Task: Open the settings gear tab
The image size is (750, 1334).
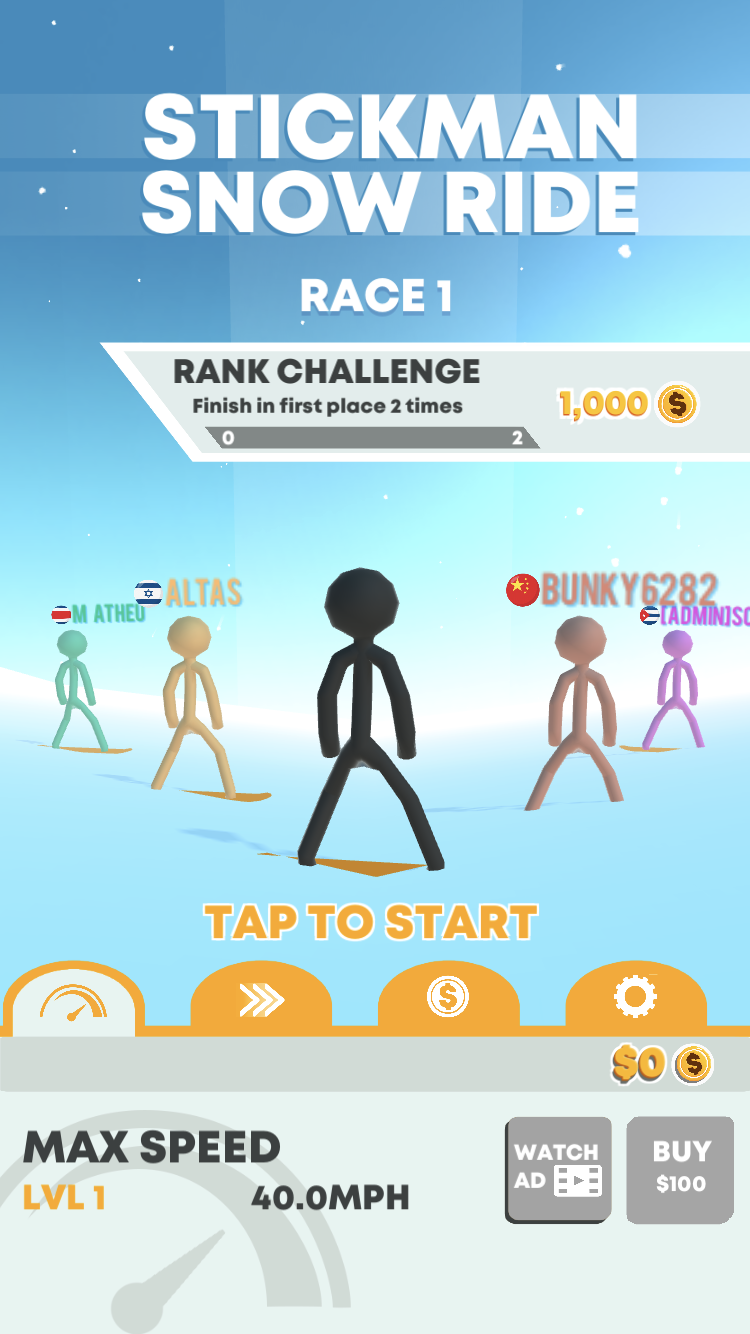Action: click(x=636, y=997)
